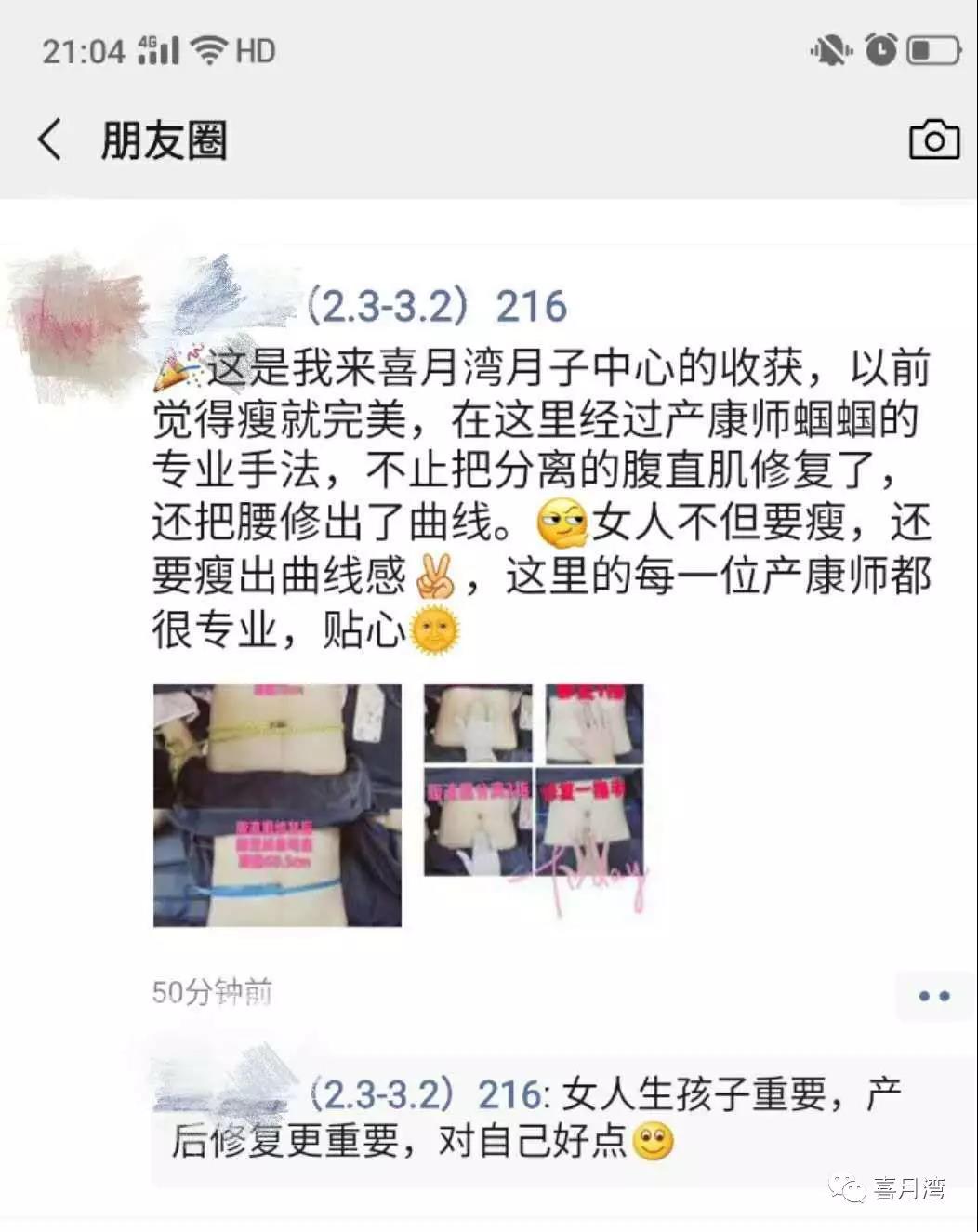View the waist measurement photo
Screen dimensions: 978x1232
point(277,805)
